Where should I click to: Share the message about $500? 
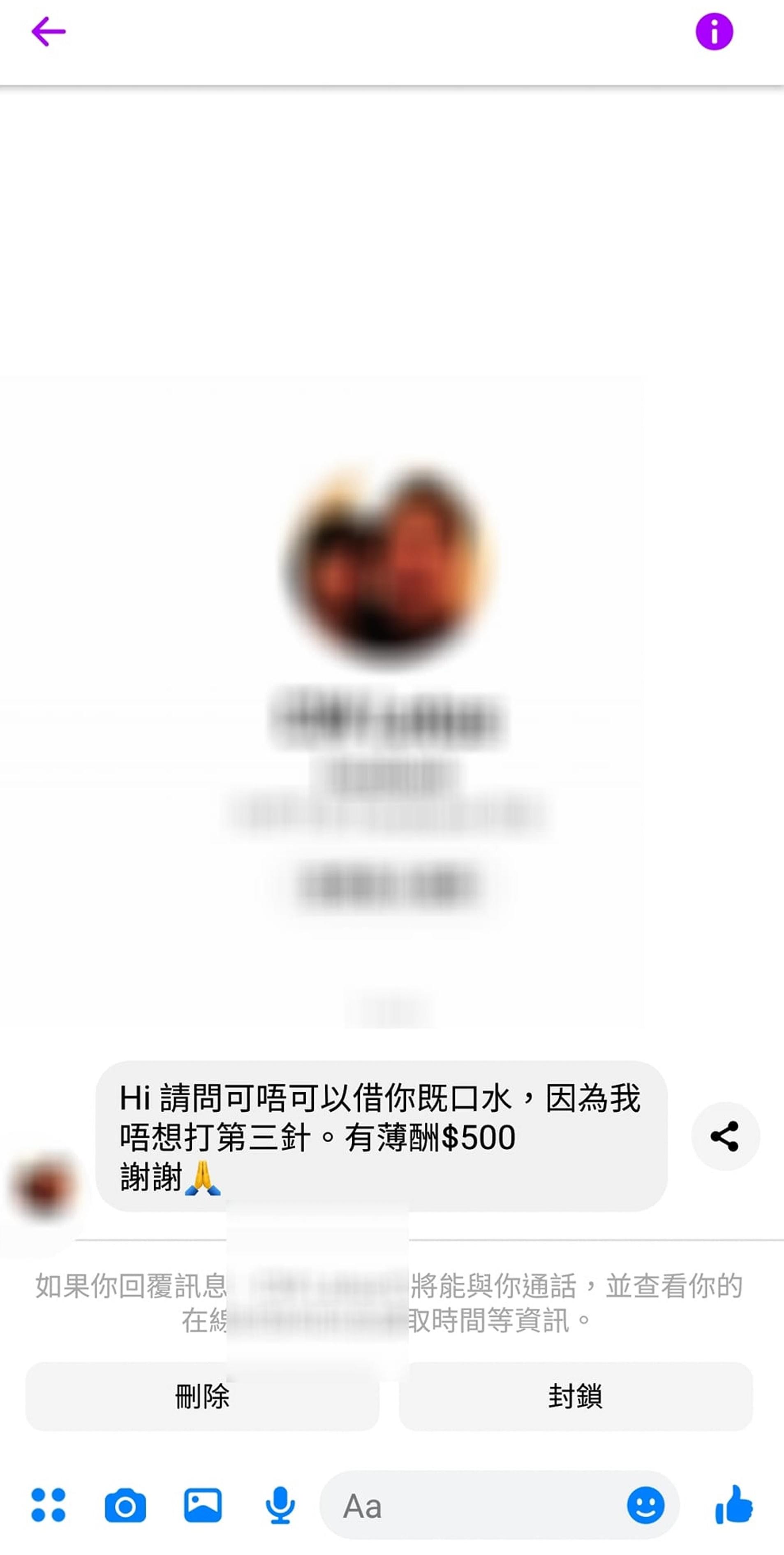coord(725,1137)
